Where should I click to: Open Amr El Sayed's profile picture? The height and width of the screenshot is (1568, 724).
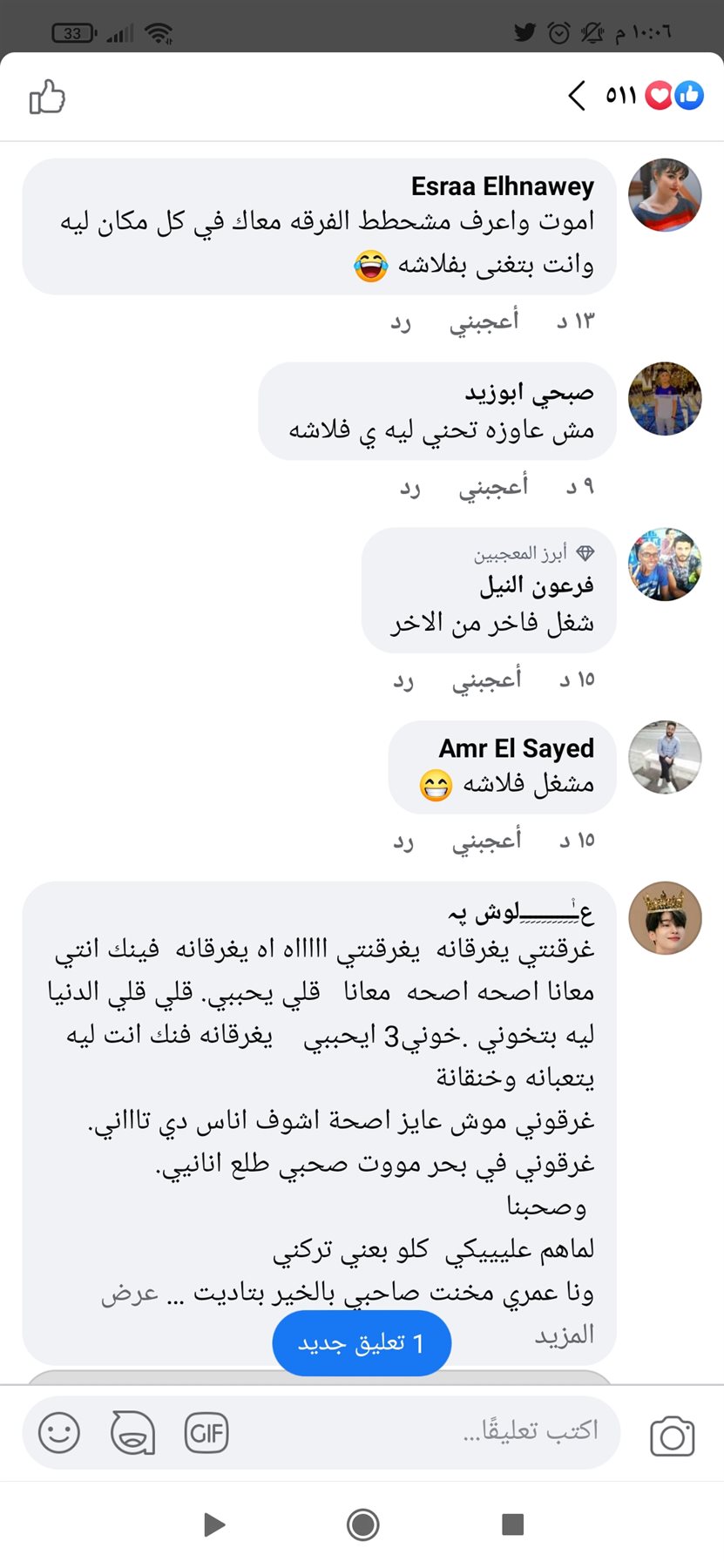(665, 757)
